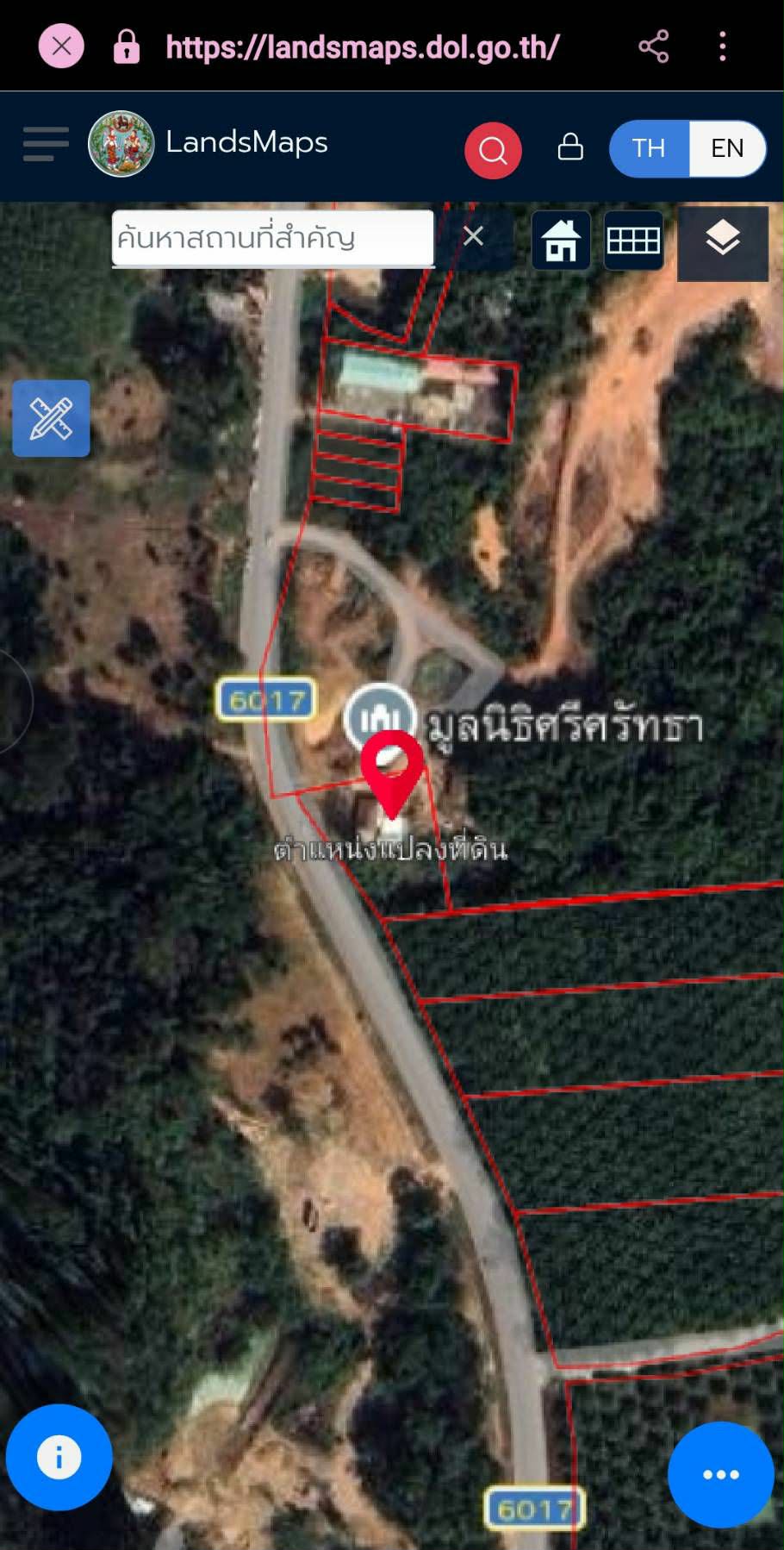Open the lock login icon
Viewport: 784px width, 1550px height.
[x=570, y=147]
